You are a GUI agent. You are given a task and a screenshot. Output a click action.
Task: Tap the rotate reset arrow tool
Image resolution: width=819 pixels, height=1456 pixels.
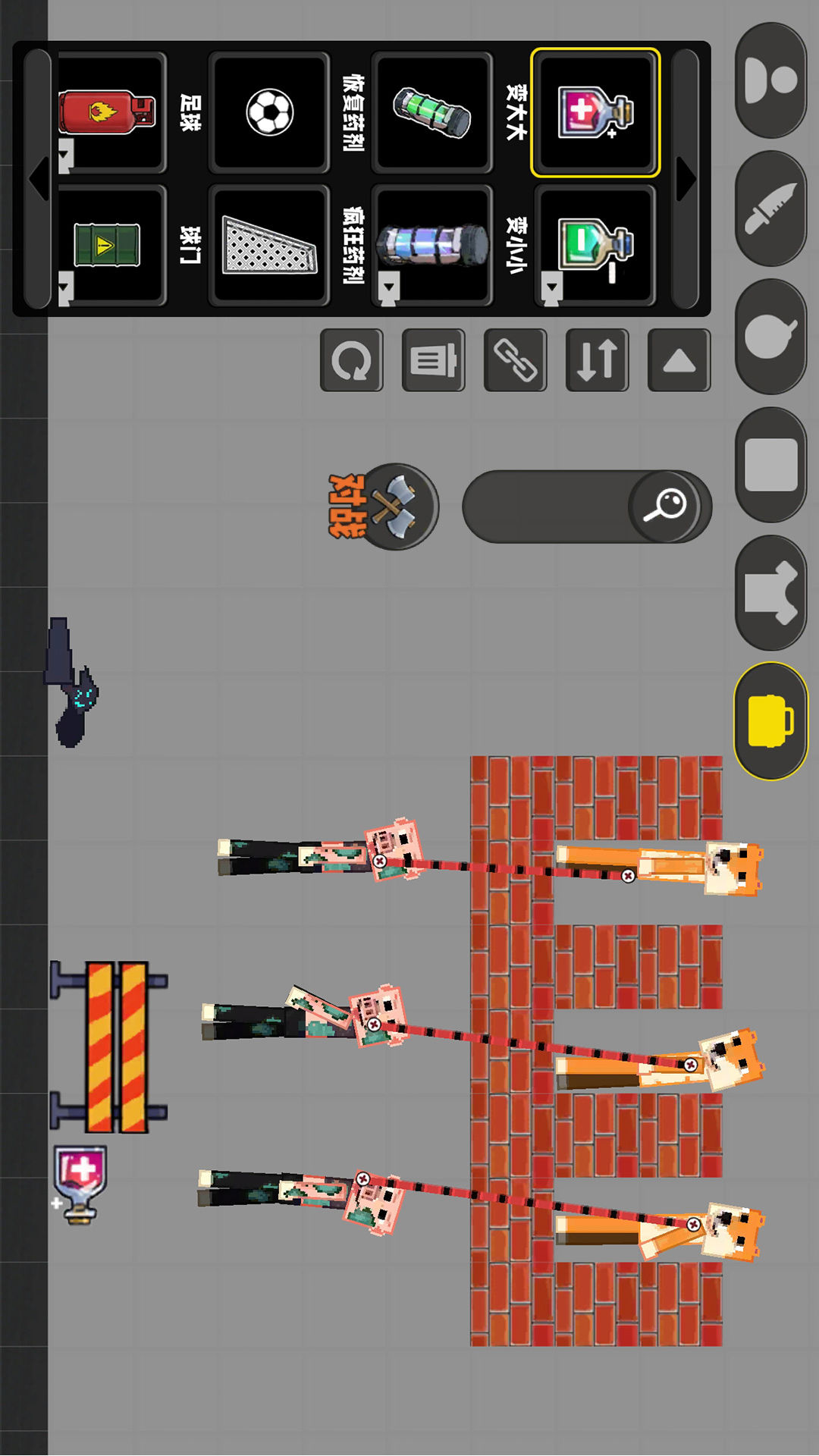click(351, 360)
